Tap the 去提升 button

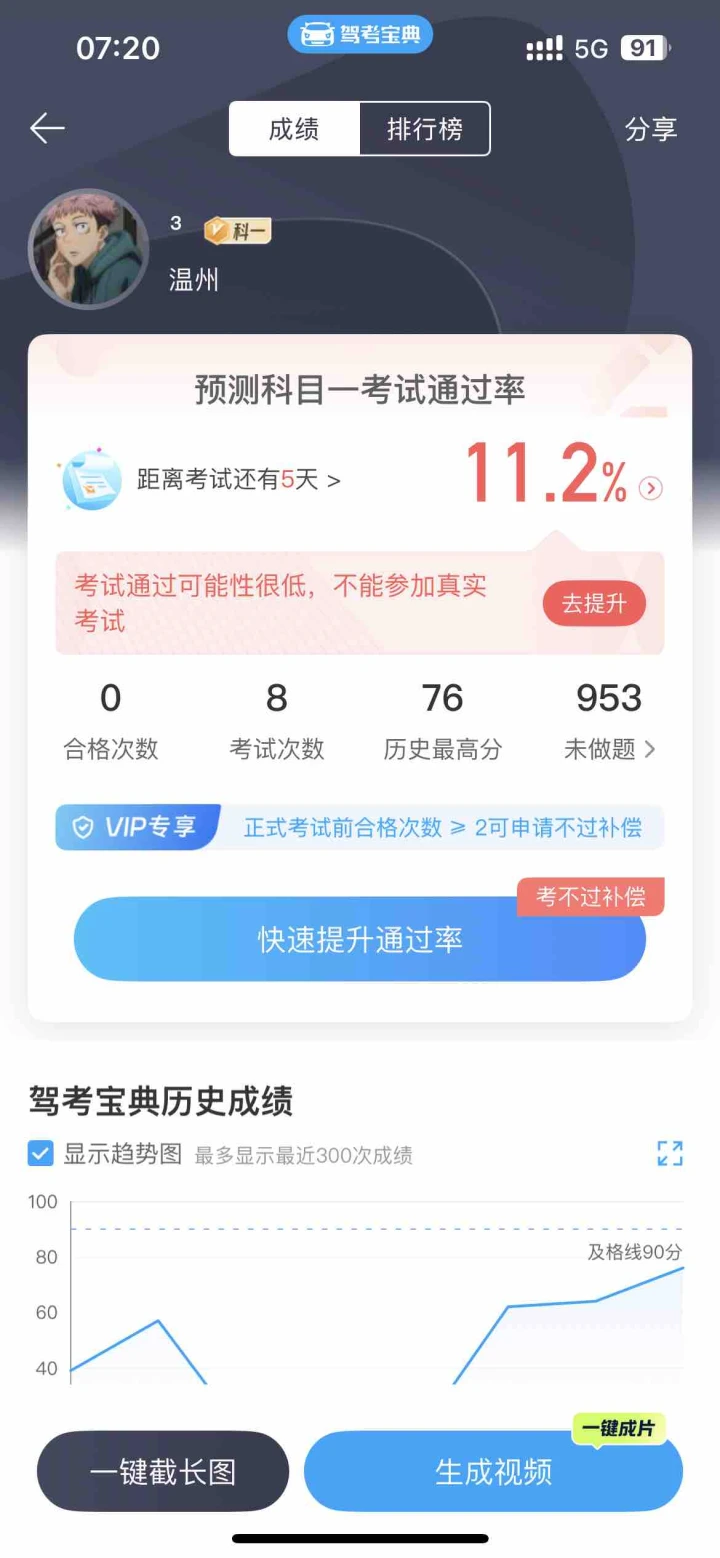point(594,604)
